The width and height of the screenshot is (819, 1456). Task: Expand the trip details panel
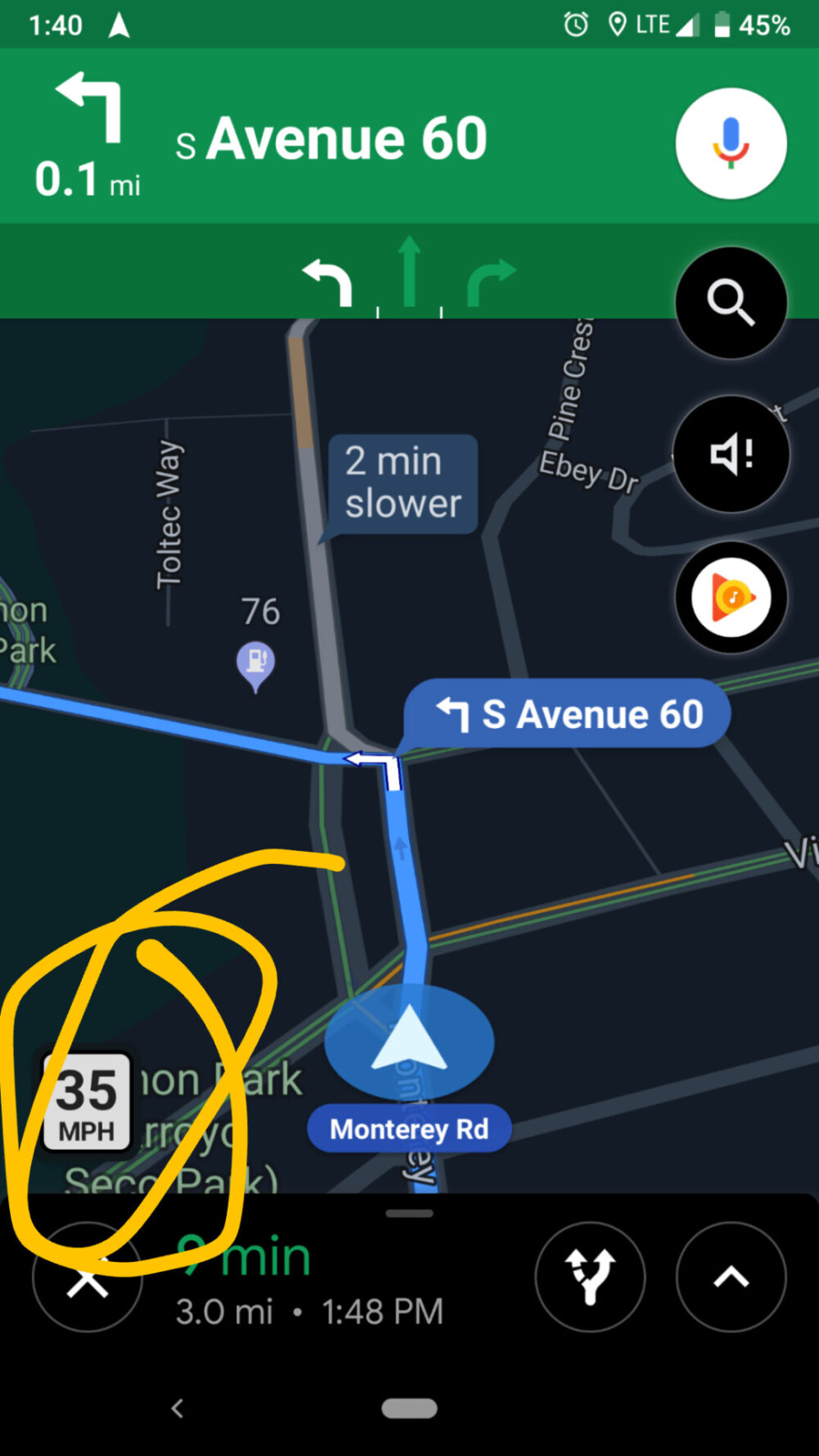tap(731, 1277)
